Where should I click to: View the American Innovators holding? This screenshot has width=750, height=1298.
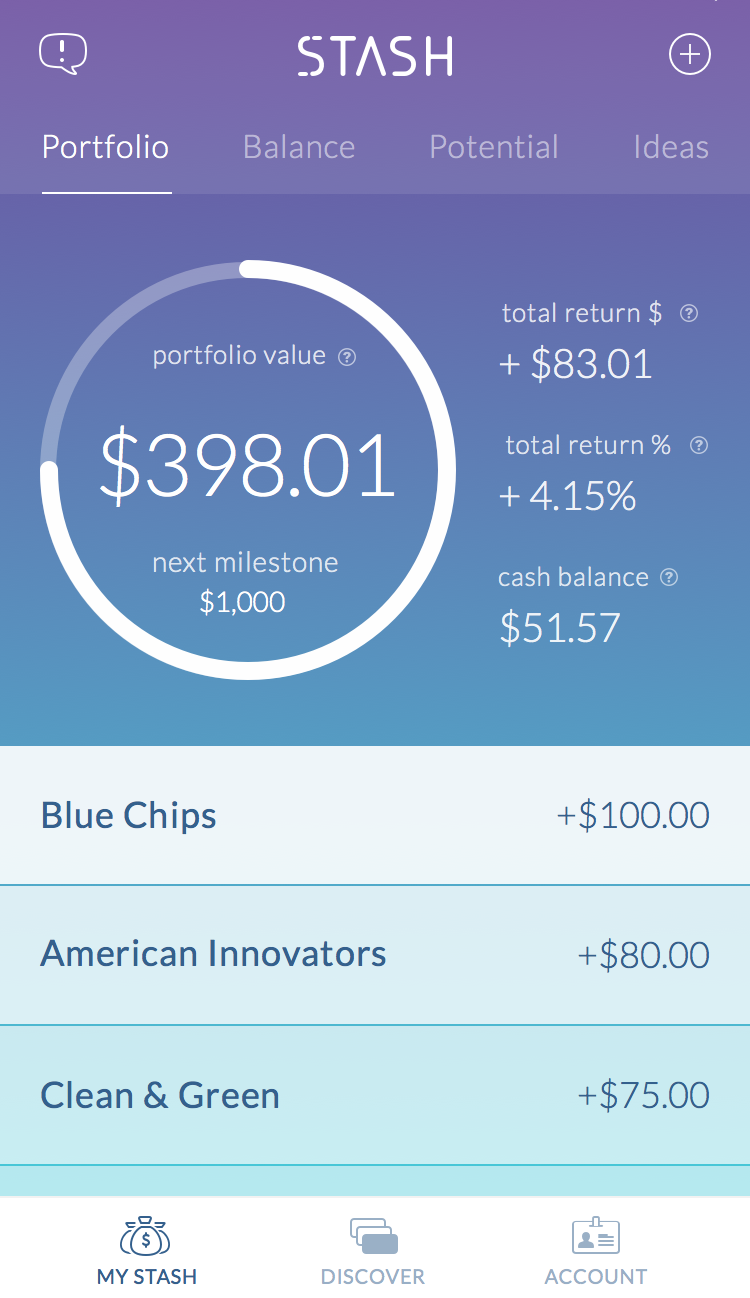[x=375, y=954]
